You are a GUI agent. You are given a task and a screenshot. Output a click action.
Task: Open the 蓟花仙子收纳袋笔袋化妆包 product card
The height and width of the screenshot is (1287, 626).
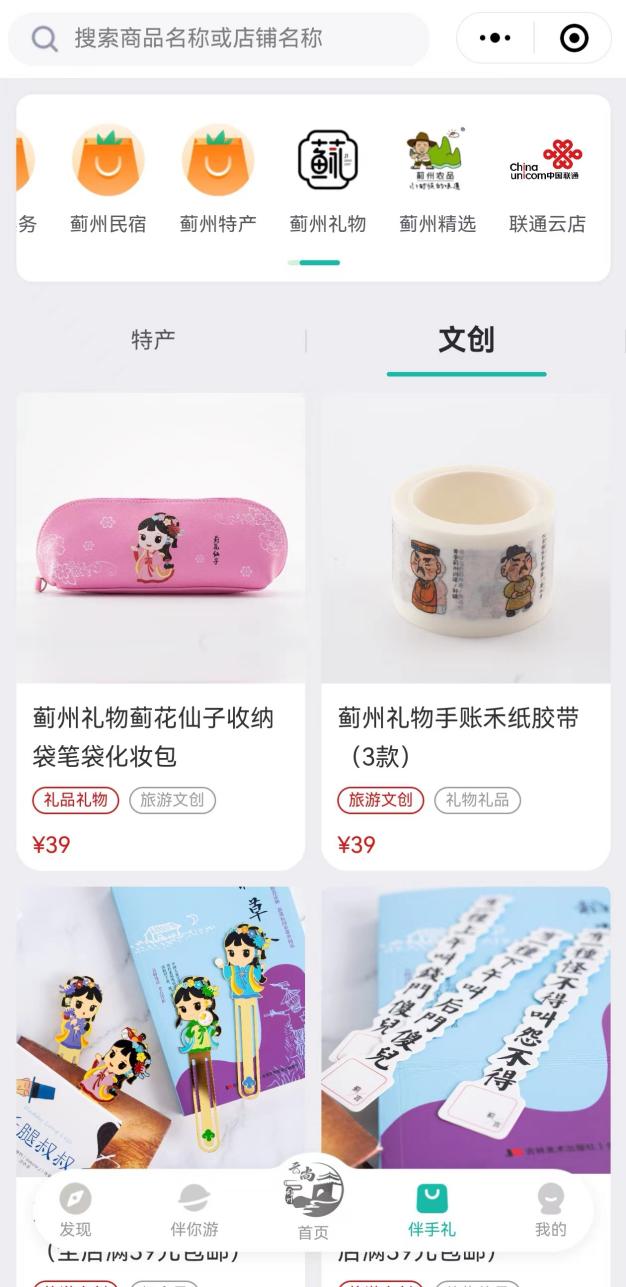pos(161,630)
